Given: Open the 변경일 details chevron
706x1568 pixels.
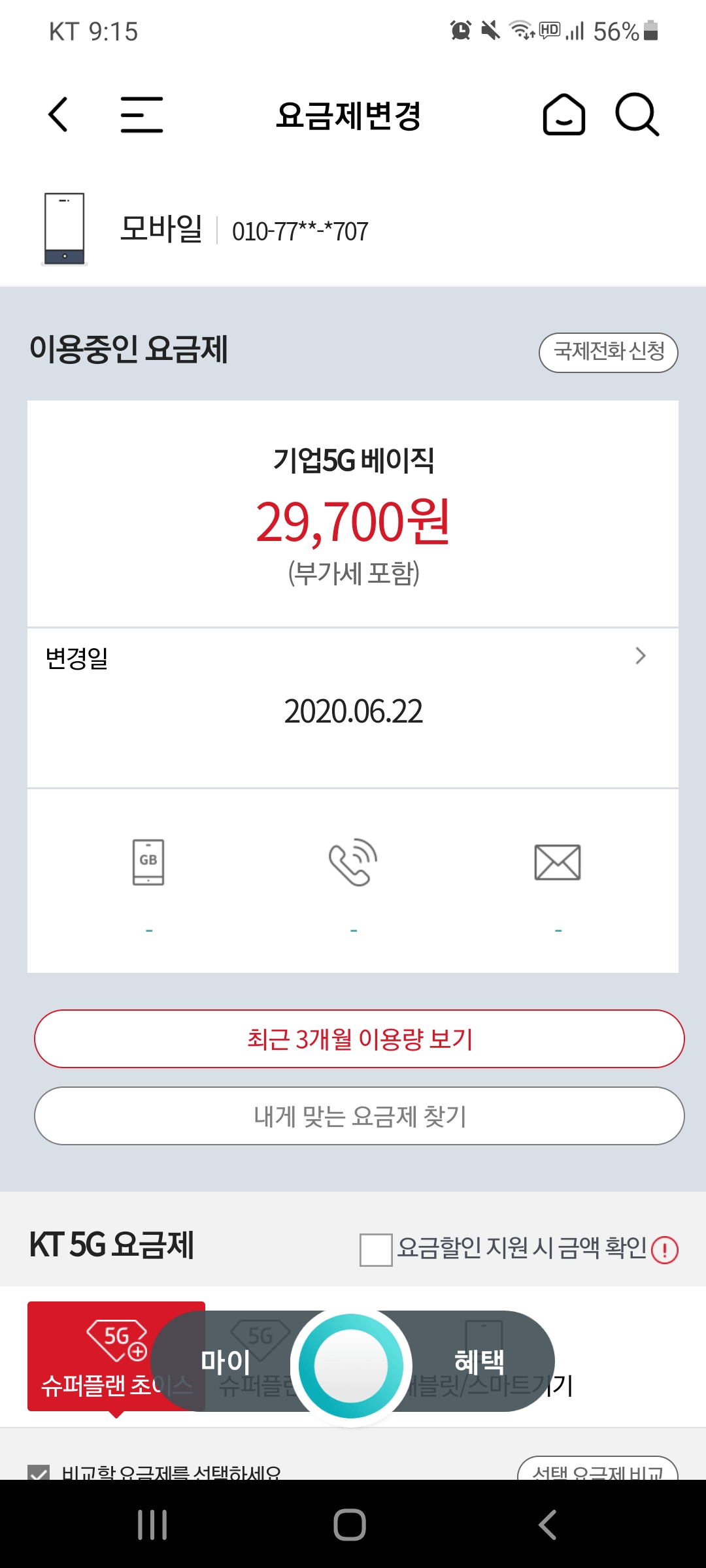Looking at the screenshot, I should coord(641,656).
